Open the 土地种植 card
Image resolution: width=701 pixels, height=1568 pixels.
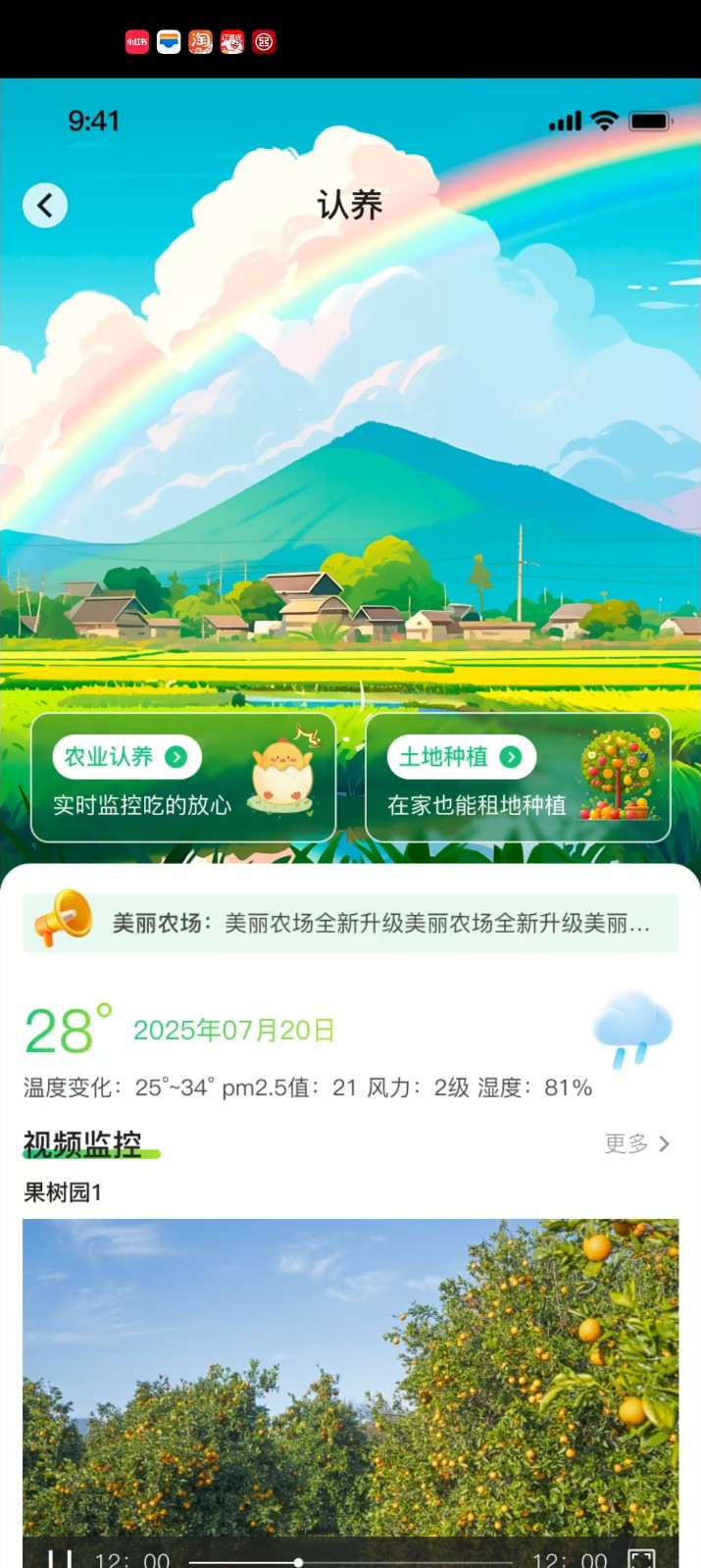518,778
